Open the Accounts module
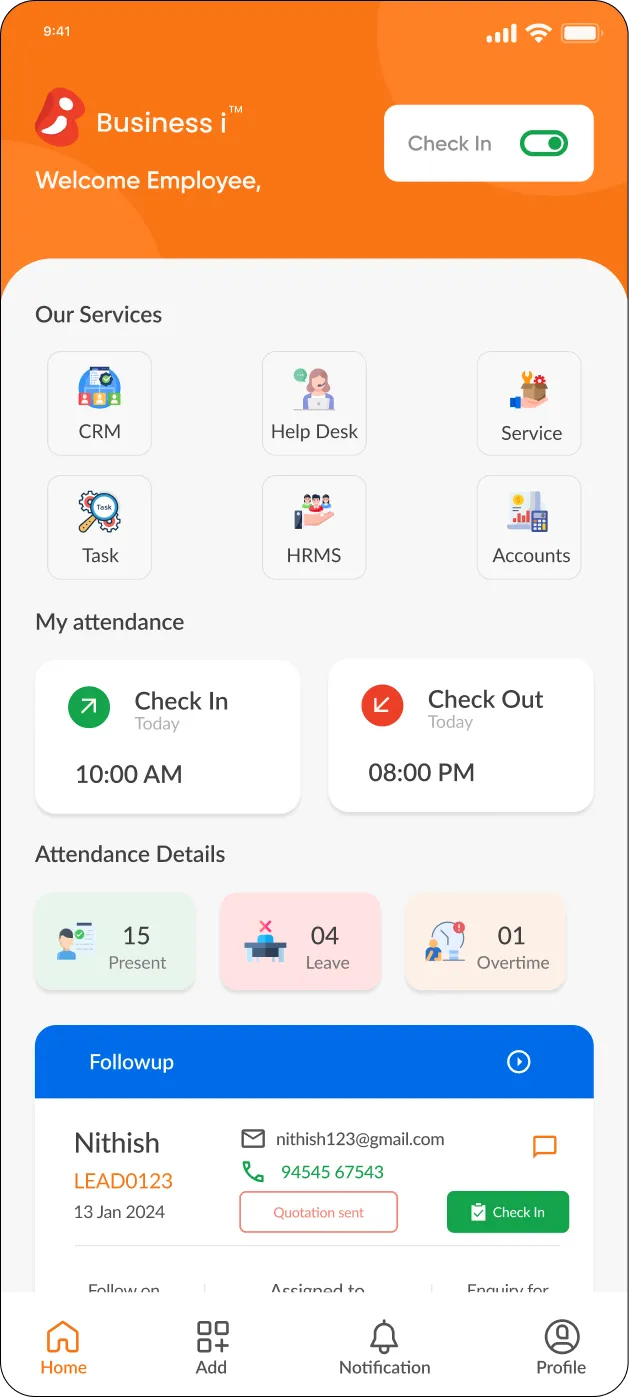This screenshot has width=629, height=1397. 529,527
